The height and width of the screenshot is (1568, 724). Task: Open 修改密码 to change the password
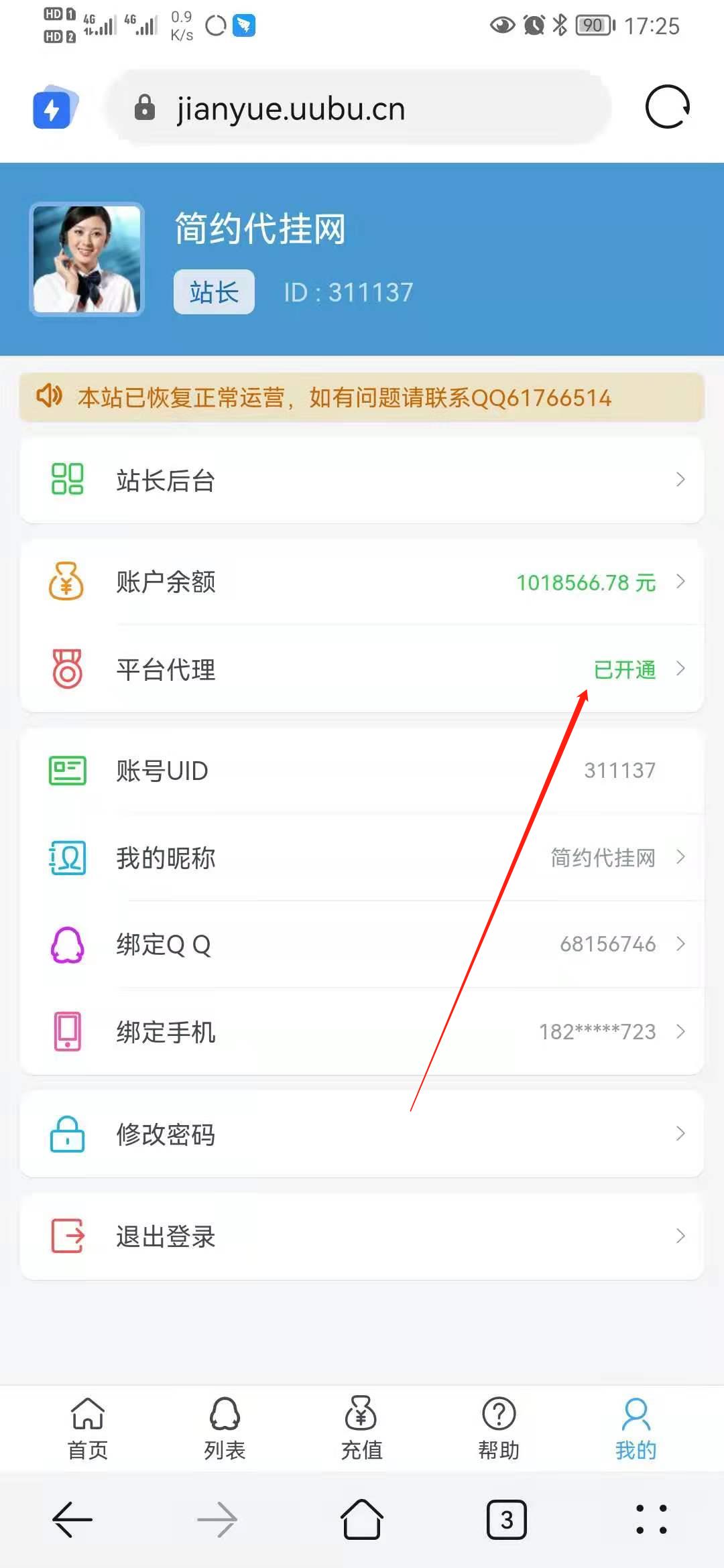tap(362, 1134)
